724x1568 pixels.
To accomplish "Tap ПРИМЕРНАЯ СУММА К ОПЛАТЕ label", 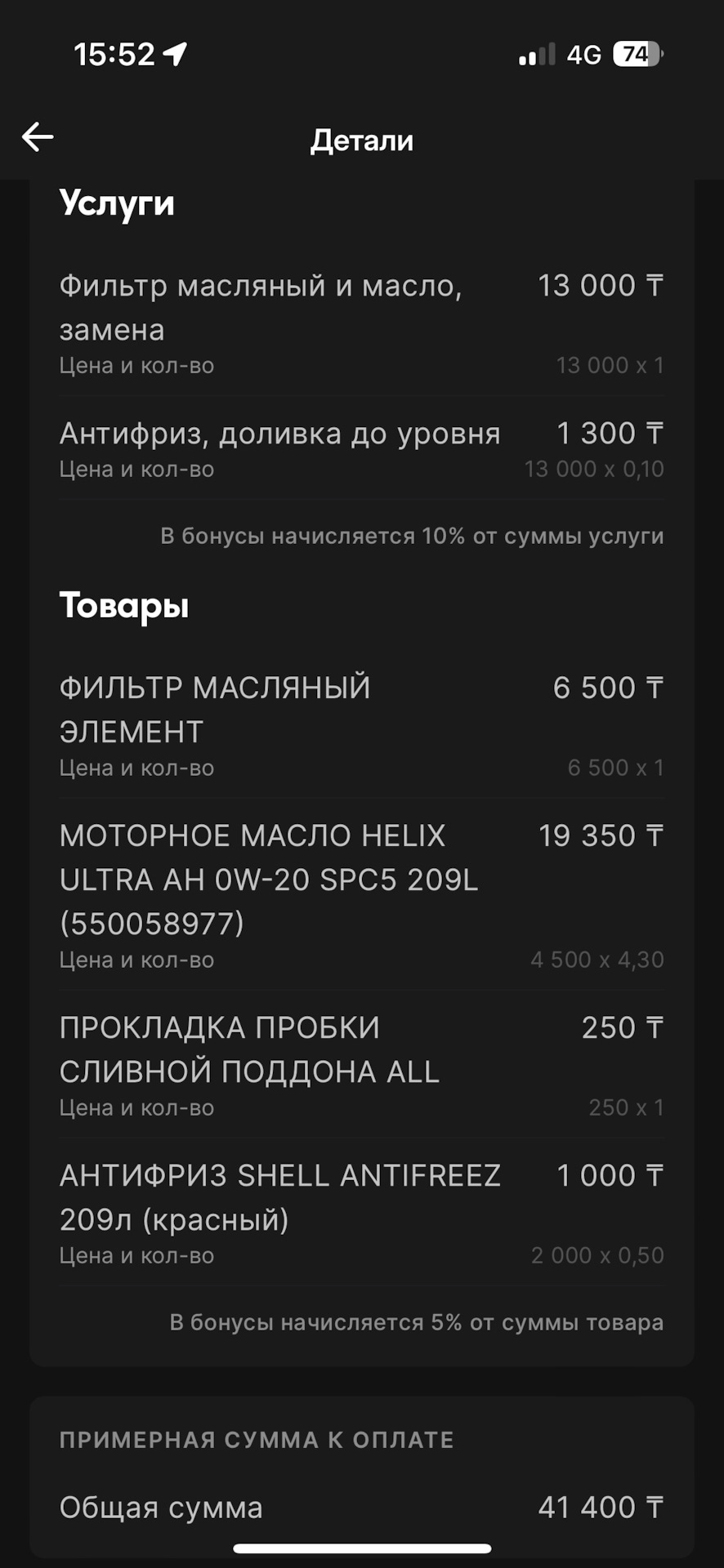I will coord(256,1440).
